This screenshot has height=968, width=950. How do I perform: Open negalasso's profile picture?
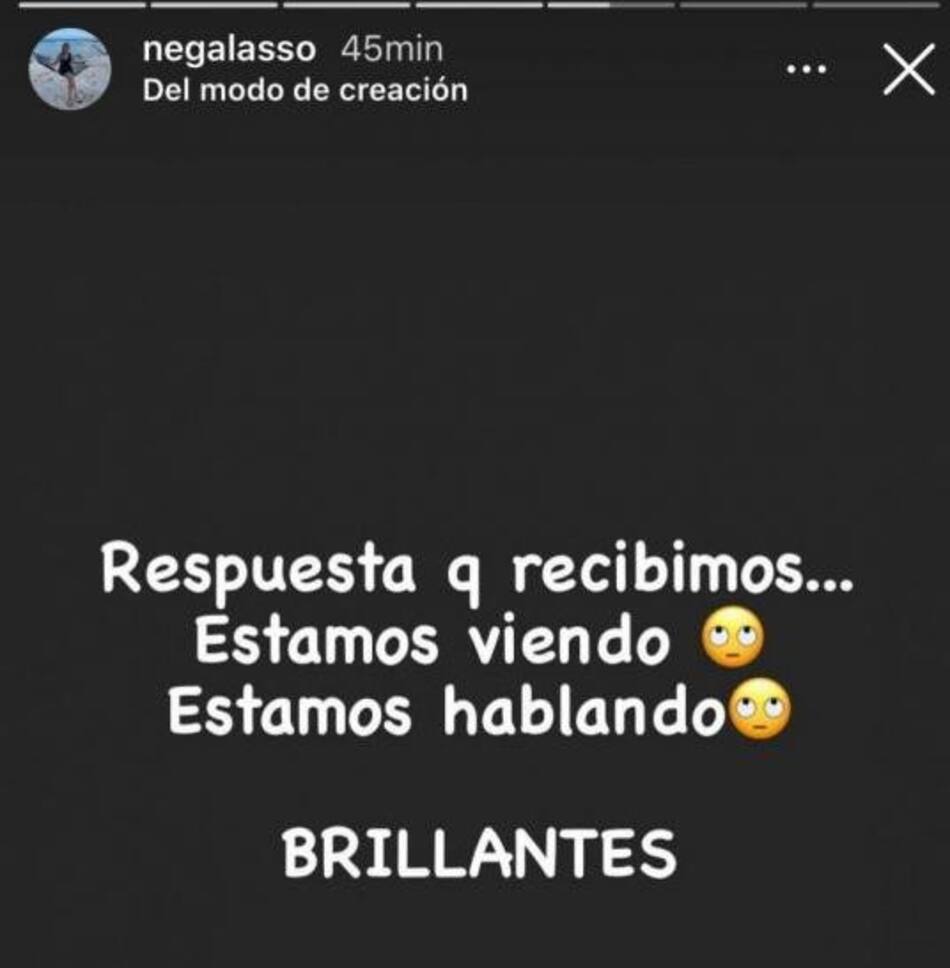pos(69,69)
